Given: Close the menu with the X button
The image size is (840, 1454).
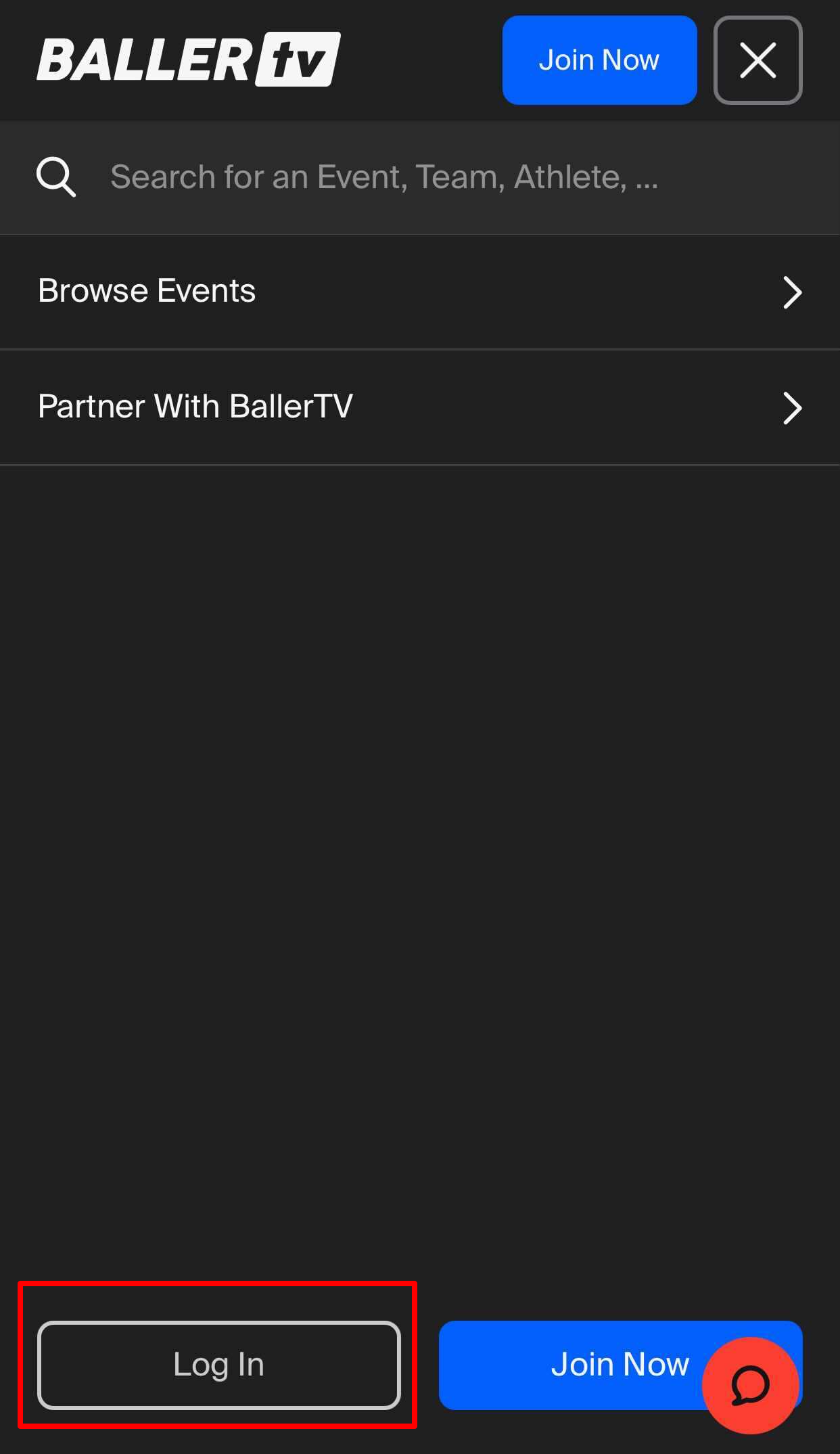Looking at the screenshot, I should 757,60.
